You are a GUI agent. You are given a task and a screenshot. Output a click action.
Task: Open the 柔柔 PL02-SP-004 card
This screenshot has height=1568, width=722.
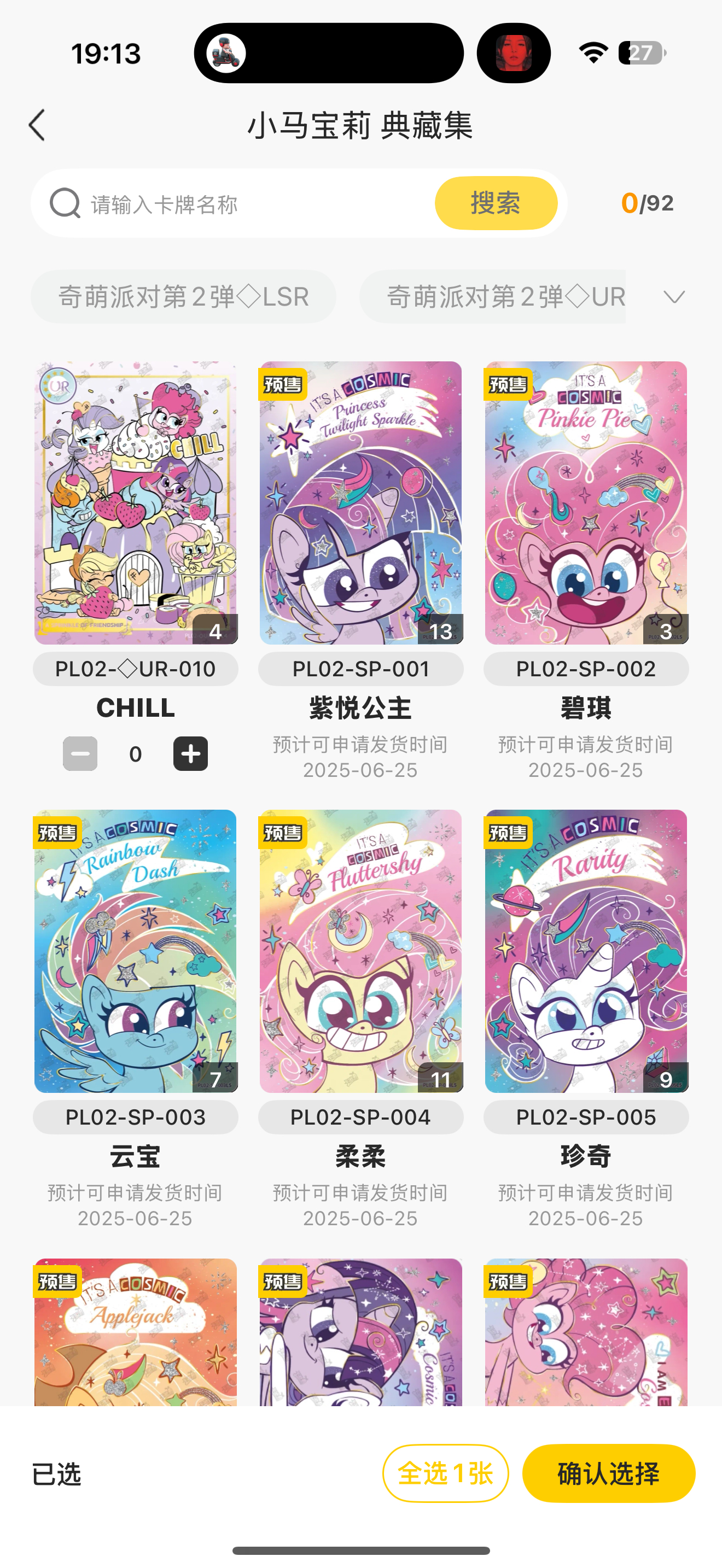pos(360,951)
